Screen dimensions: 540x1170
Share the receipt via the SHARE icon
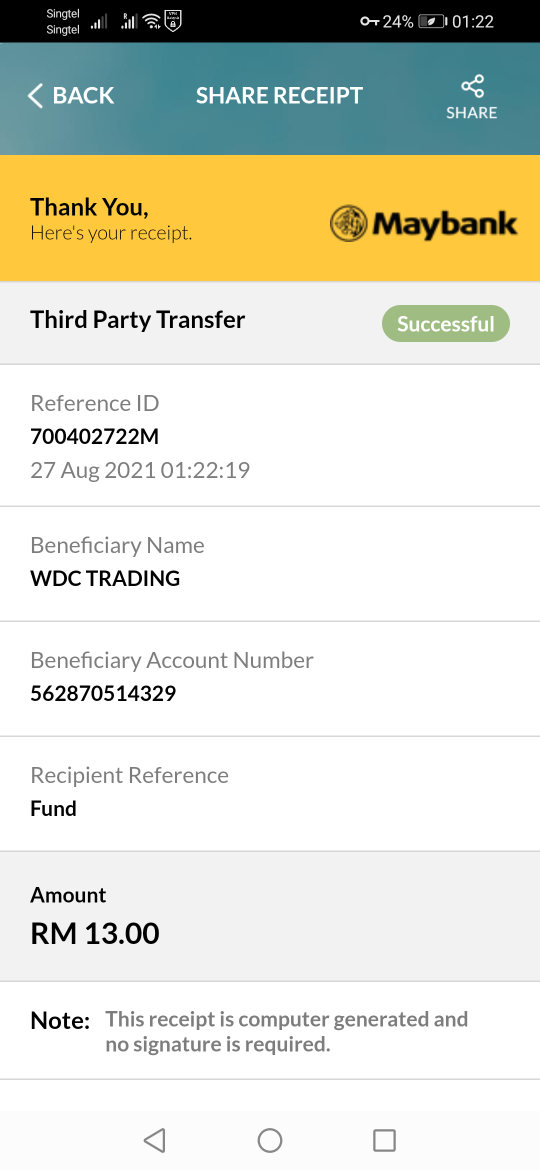pyautogui.click(x=471, y=98)
